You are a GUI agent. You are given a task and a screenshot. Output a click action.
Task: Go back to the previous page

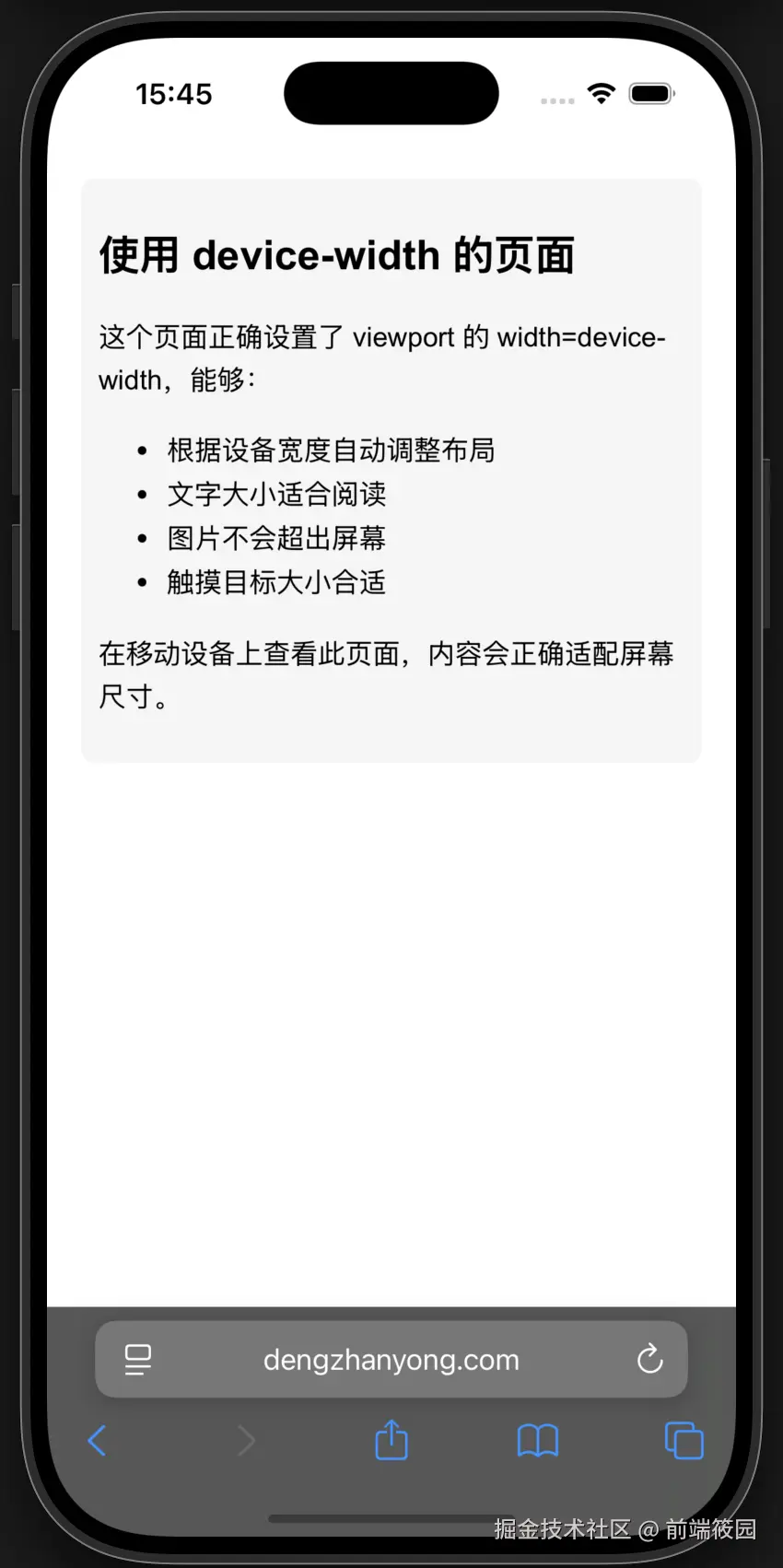pyautogui.click(x=98, y=1440)
